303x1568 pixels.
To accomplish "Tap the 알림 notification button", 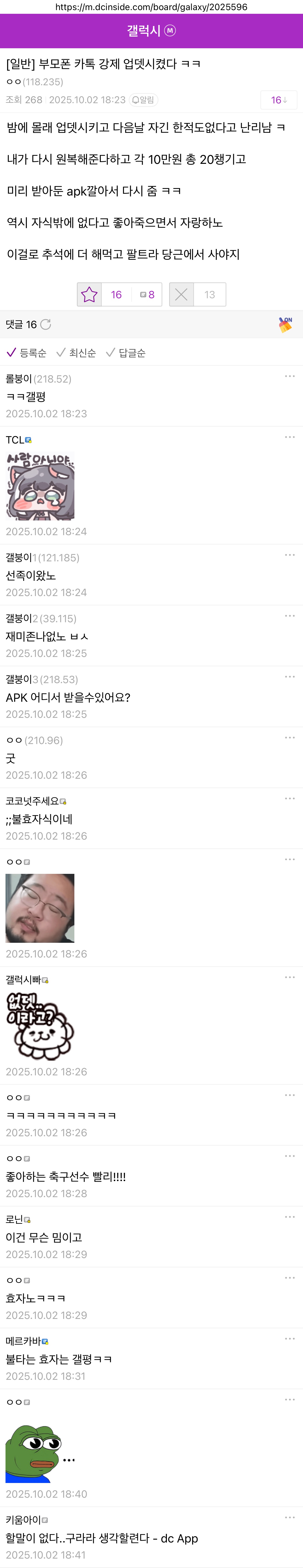I will 144,100.
